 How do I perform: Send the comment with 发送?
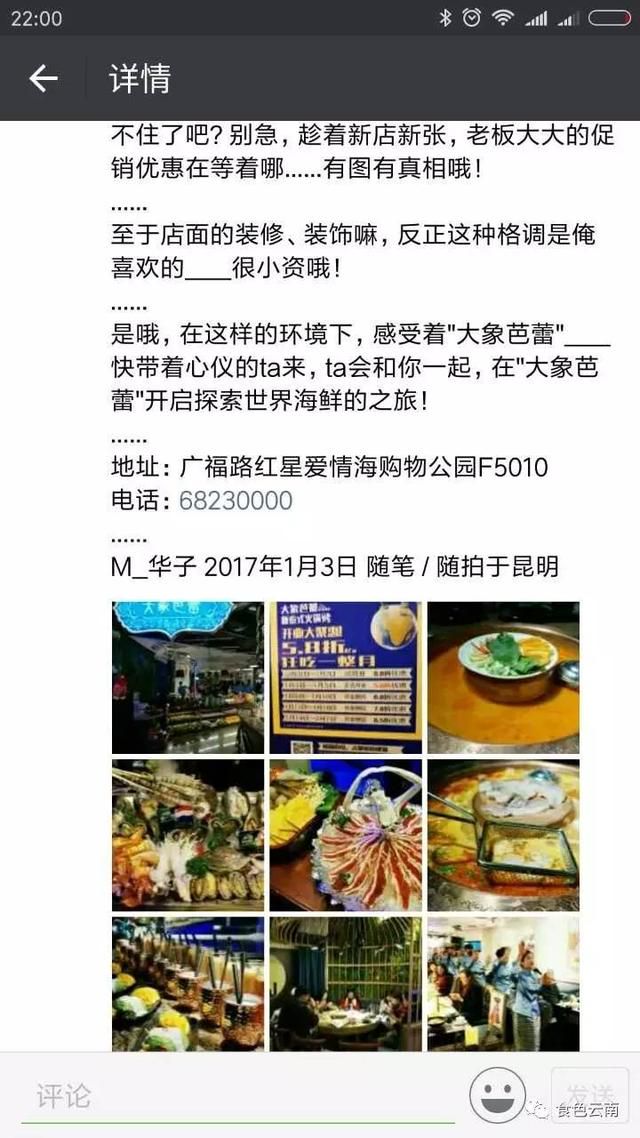pos(590,1096)
